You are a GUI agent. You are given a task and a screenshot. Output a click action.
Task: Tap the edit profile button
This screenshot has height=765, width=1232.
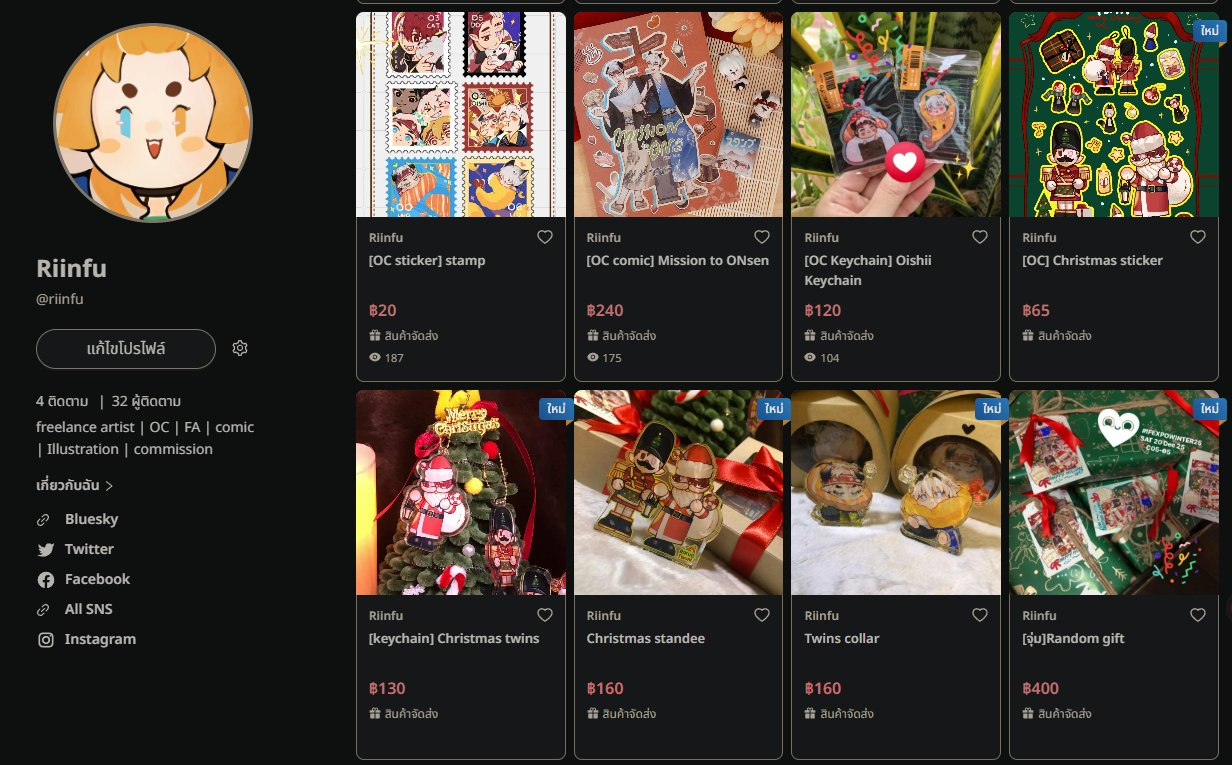(126, 349)
